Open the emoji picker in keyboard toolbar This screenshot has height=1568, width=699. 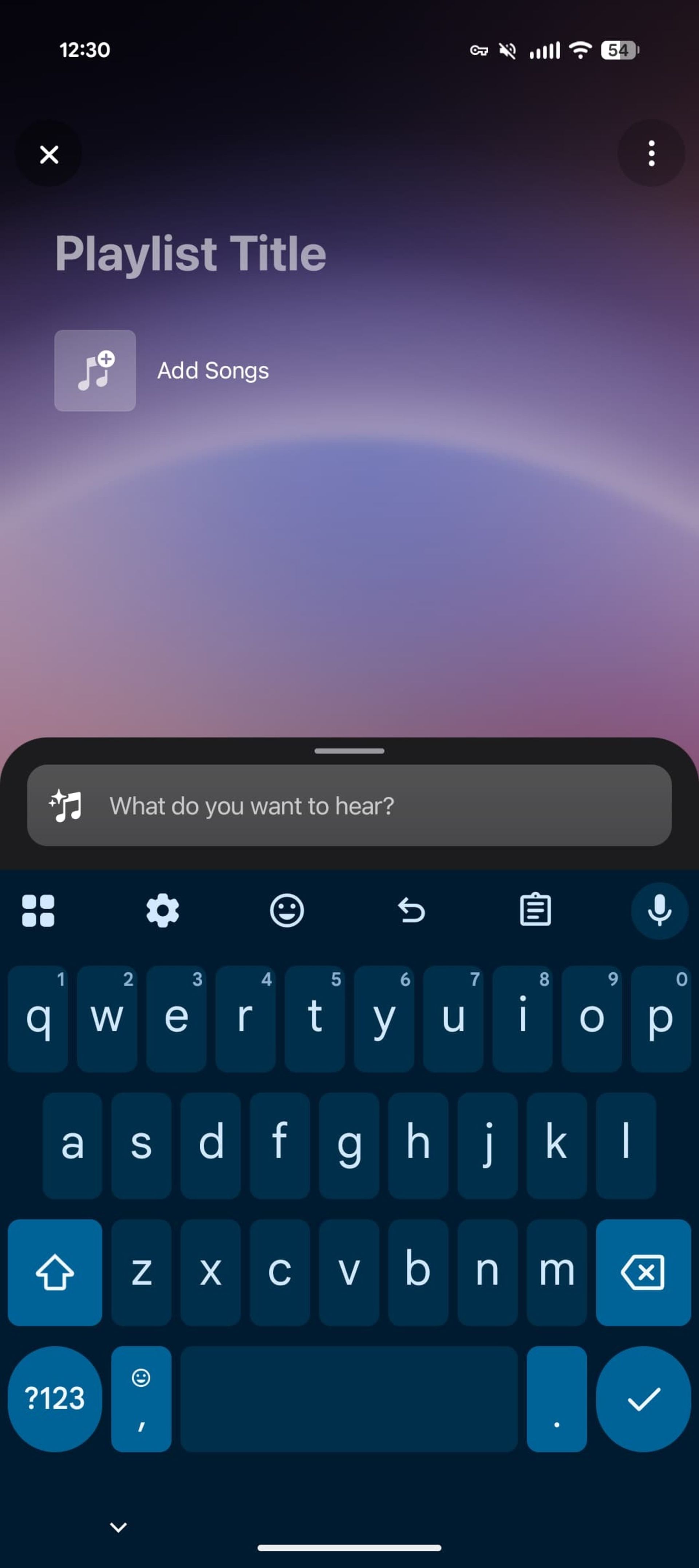[x=287, y=910]
